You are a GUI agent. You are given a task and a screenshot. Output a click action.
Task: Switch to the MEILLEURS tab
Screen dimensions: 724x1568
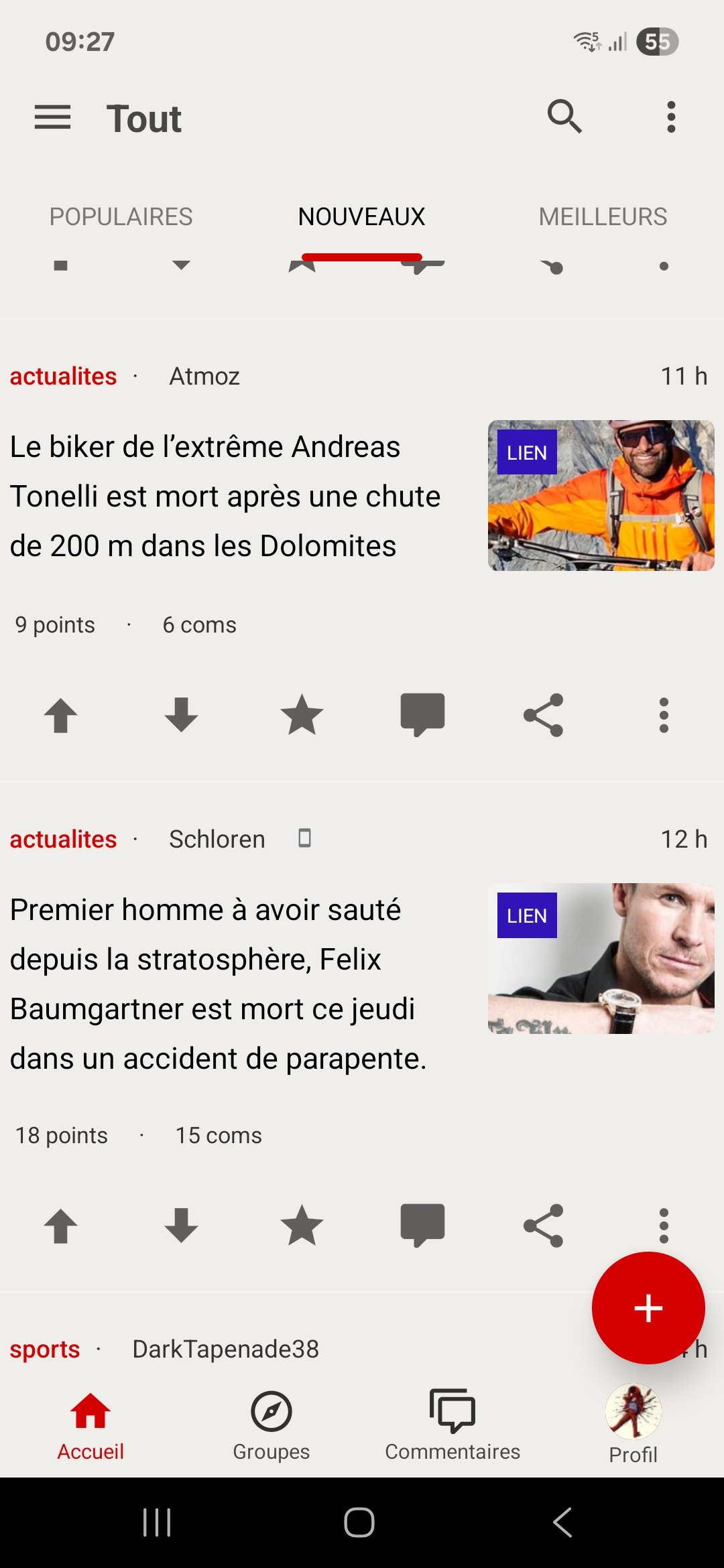[x=603, y=216]
